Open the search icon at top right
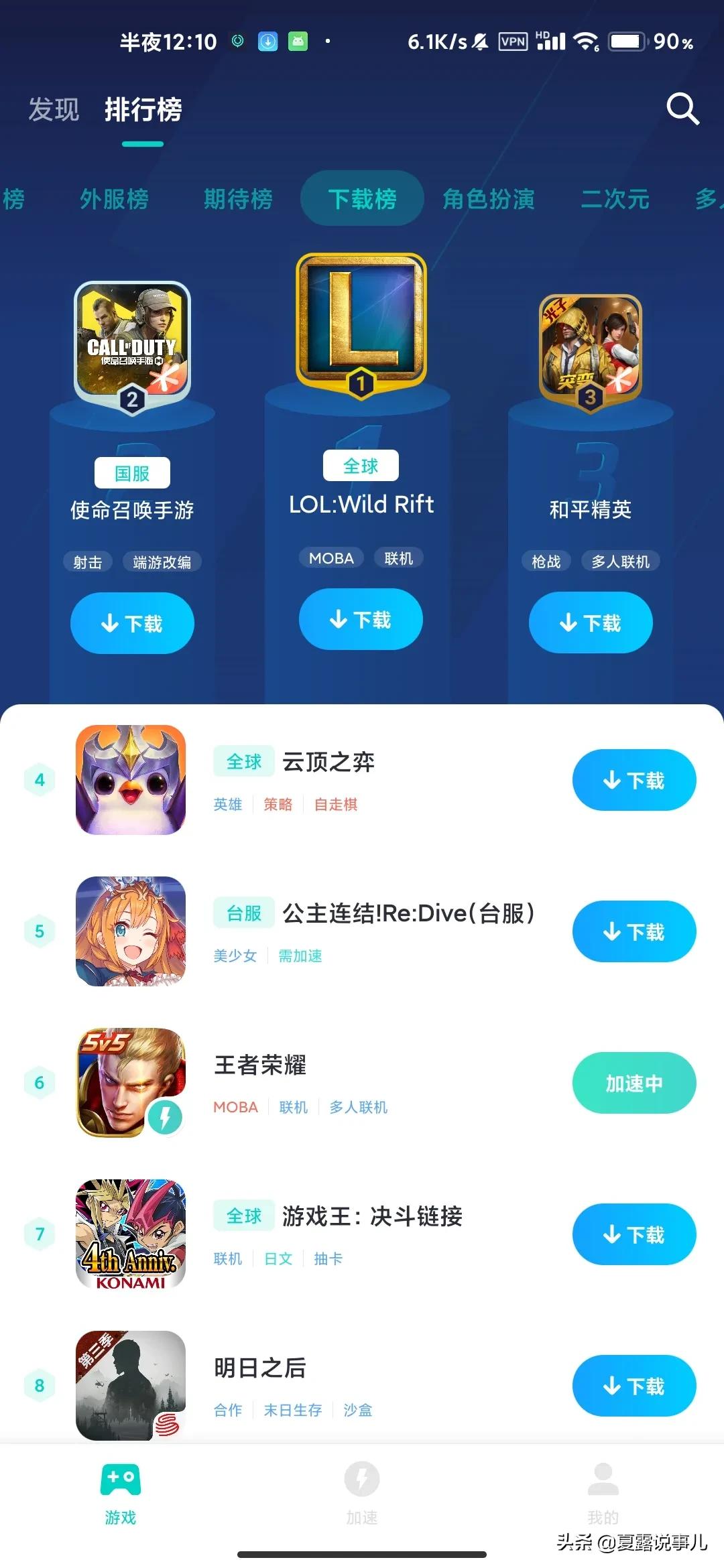Screen dimensions: 724x1568 coord(682,109)
